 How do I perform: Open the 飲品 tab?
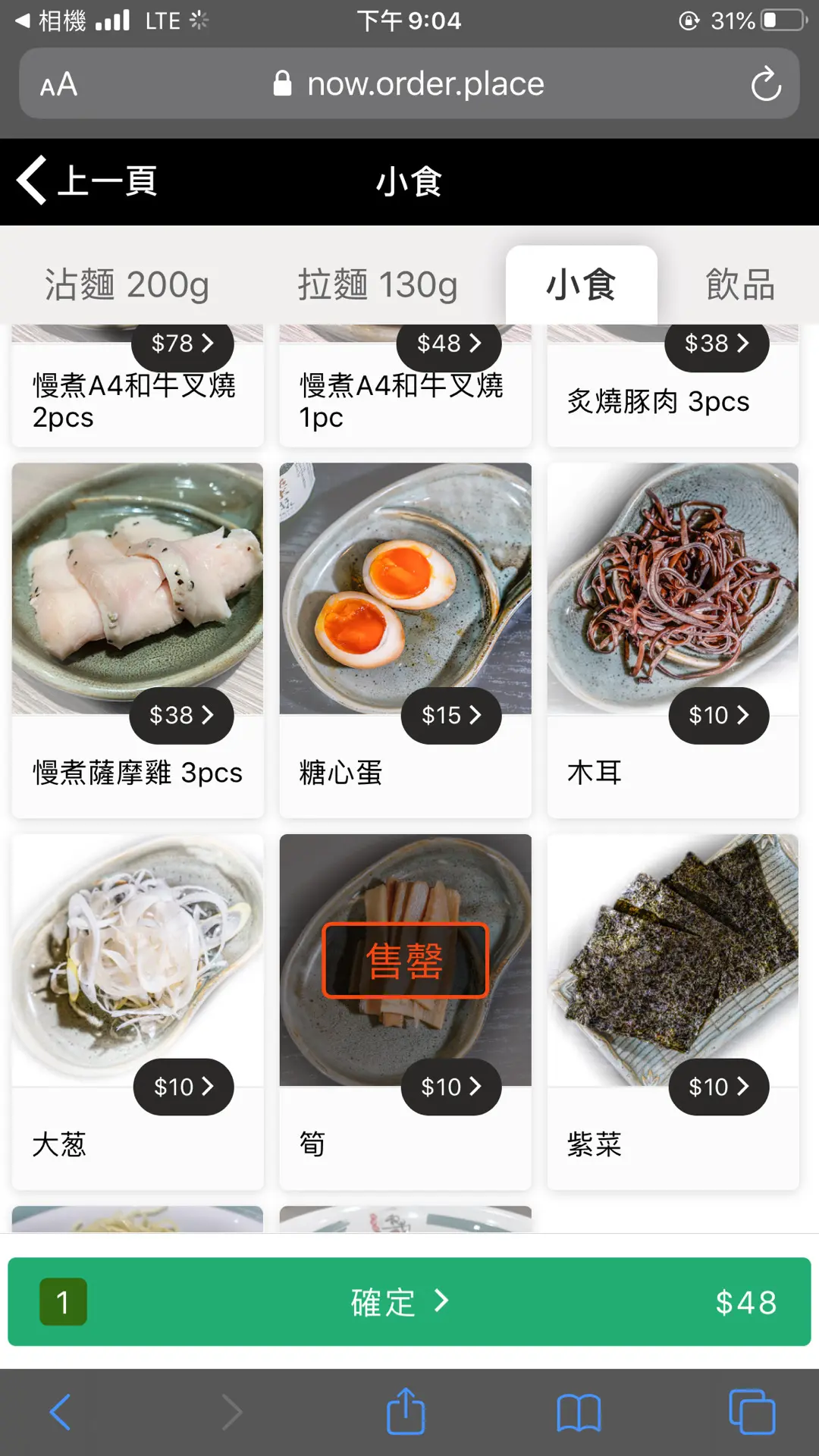coord(739,285)
